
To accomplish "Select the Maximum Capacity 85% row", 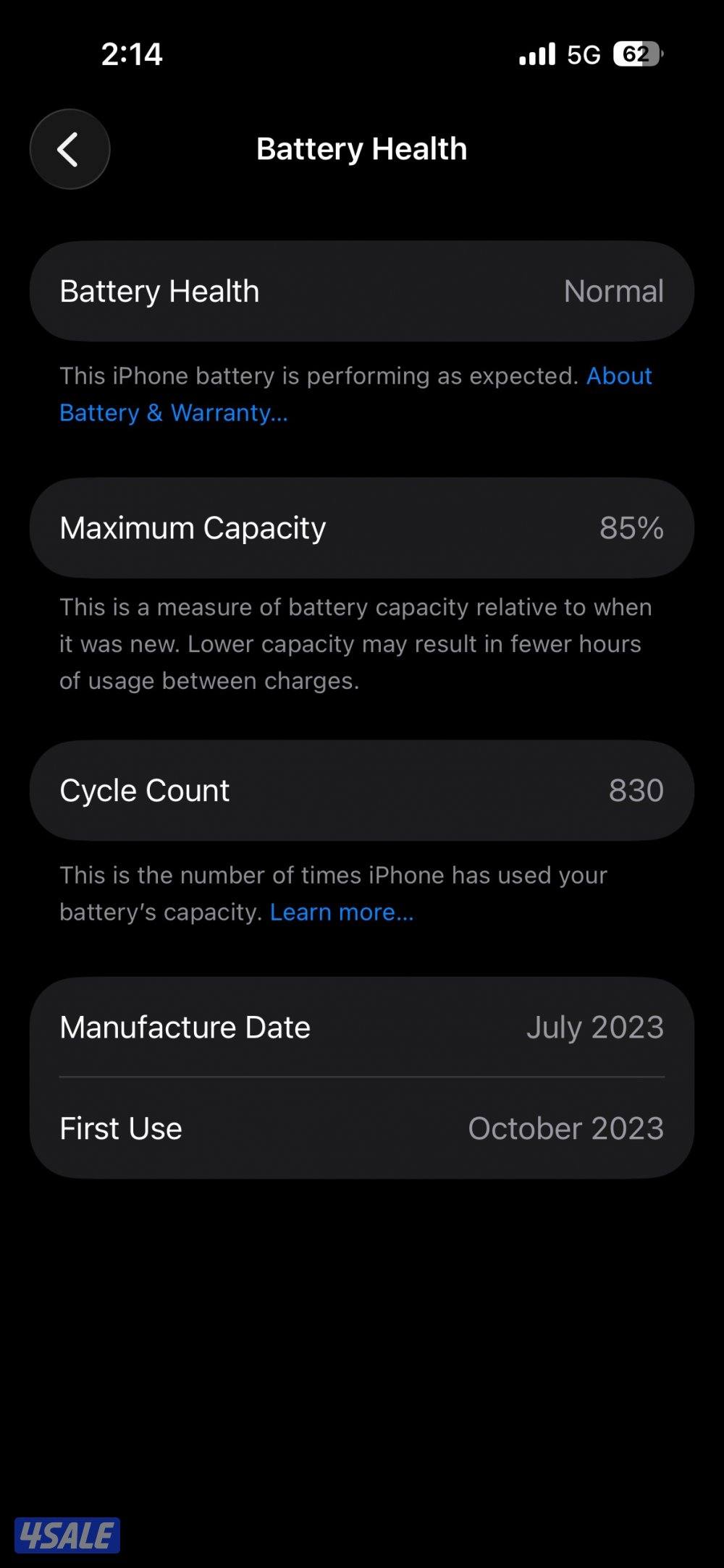I will [361, 527].
